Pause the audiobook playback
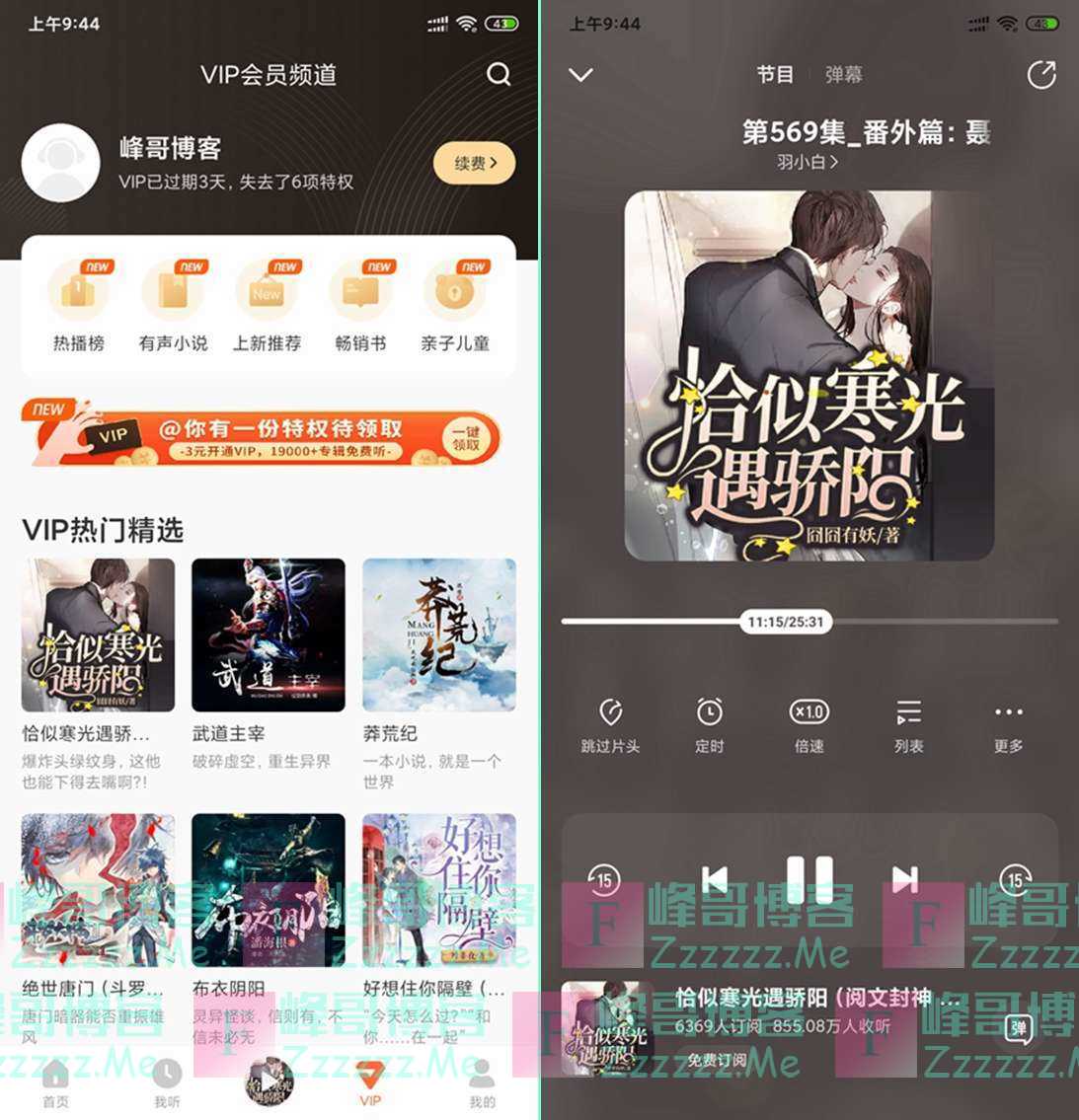The height and width of the screenshot is (1120, 1079). point(809,878)
